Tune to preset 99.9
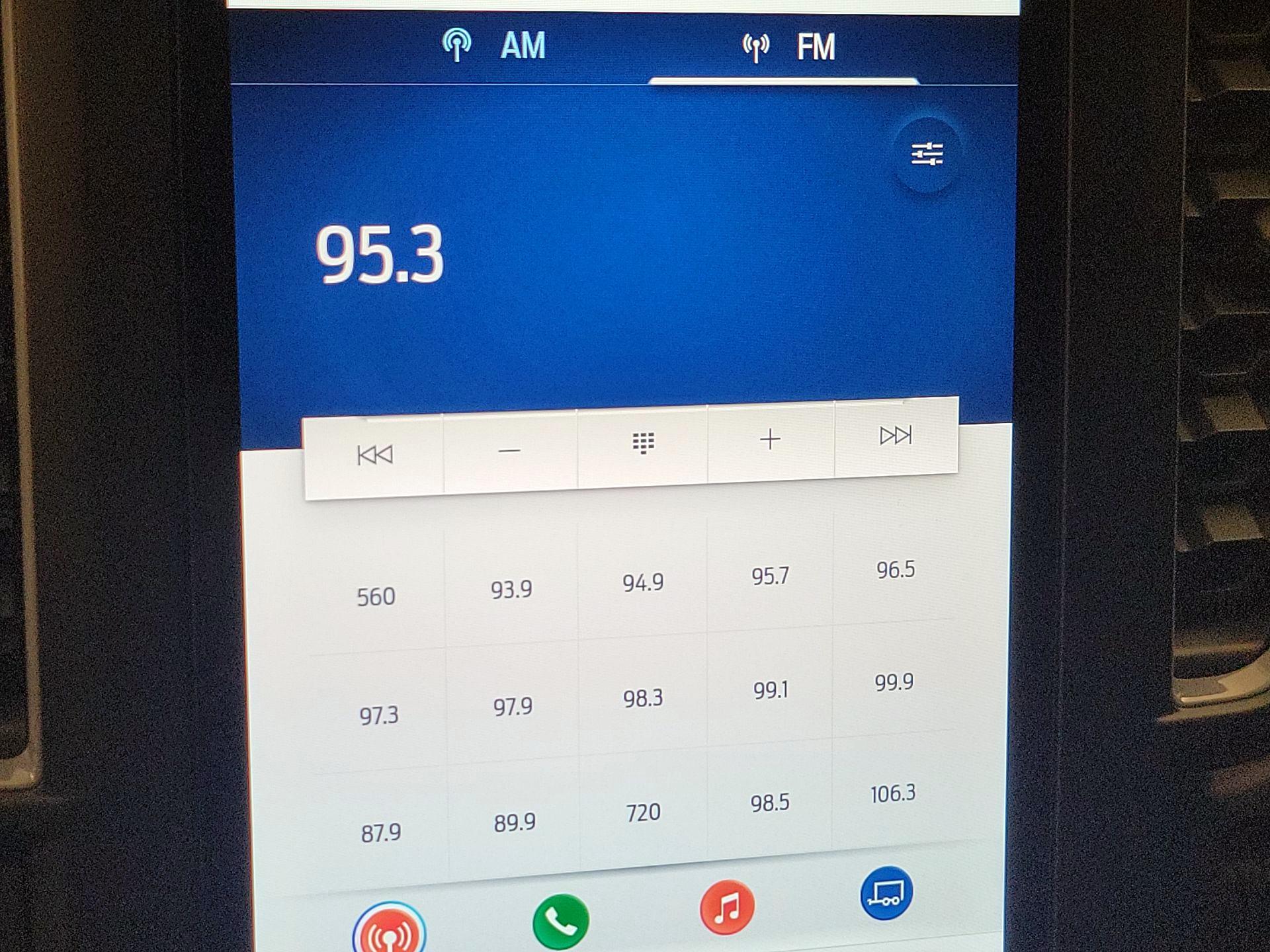The image size is (1270, 952). pyautogui.click(x=894, y=682)
